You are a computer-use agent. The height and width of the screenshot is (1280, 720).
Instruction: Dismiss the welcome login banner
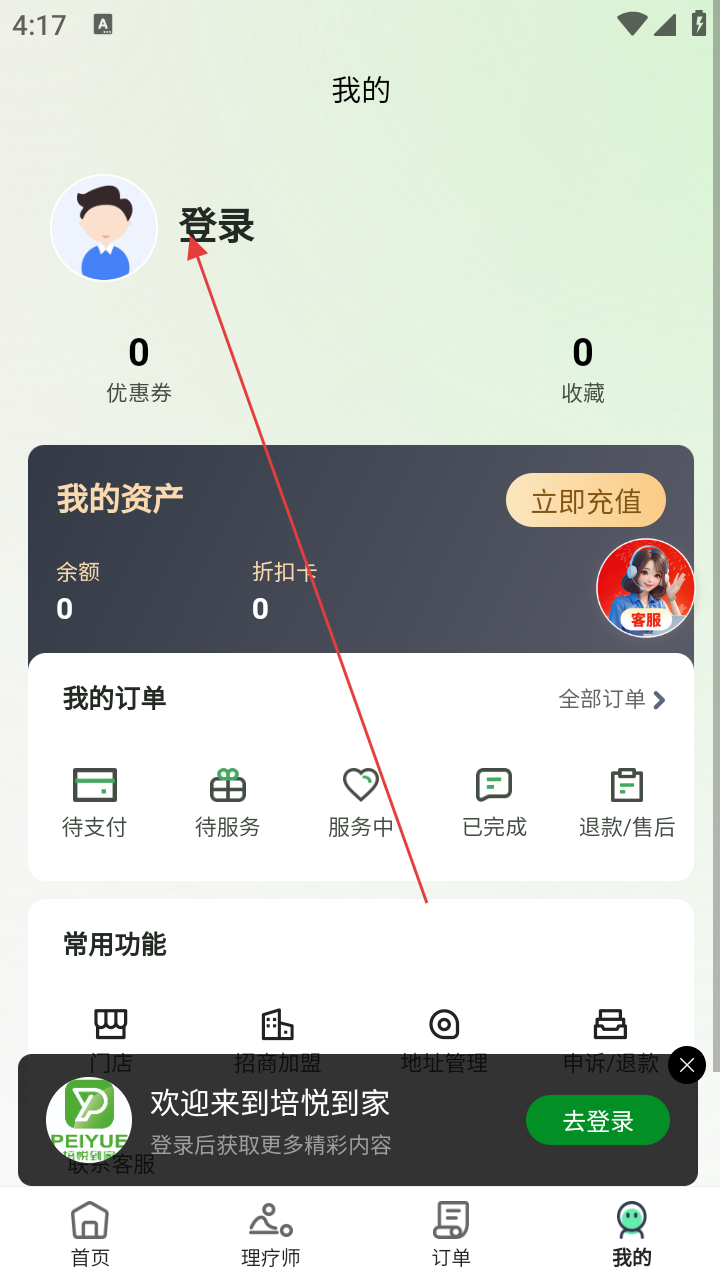pyautogui.click(x=687, y=1065)
